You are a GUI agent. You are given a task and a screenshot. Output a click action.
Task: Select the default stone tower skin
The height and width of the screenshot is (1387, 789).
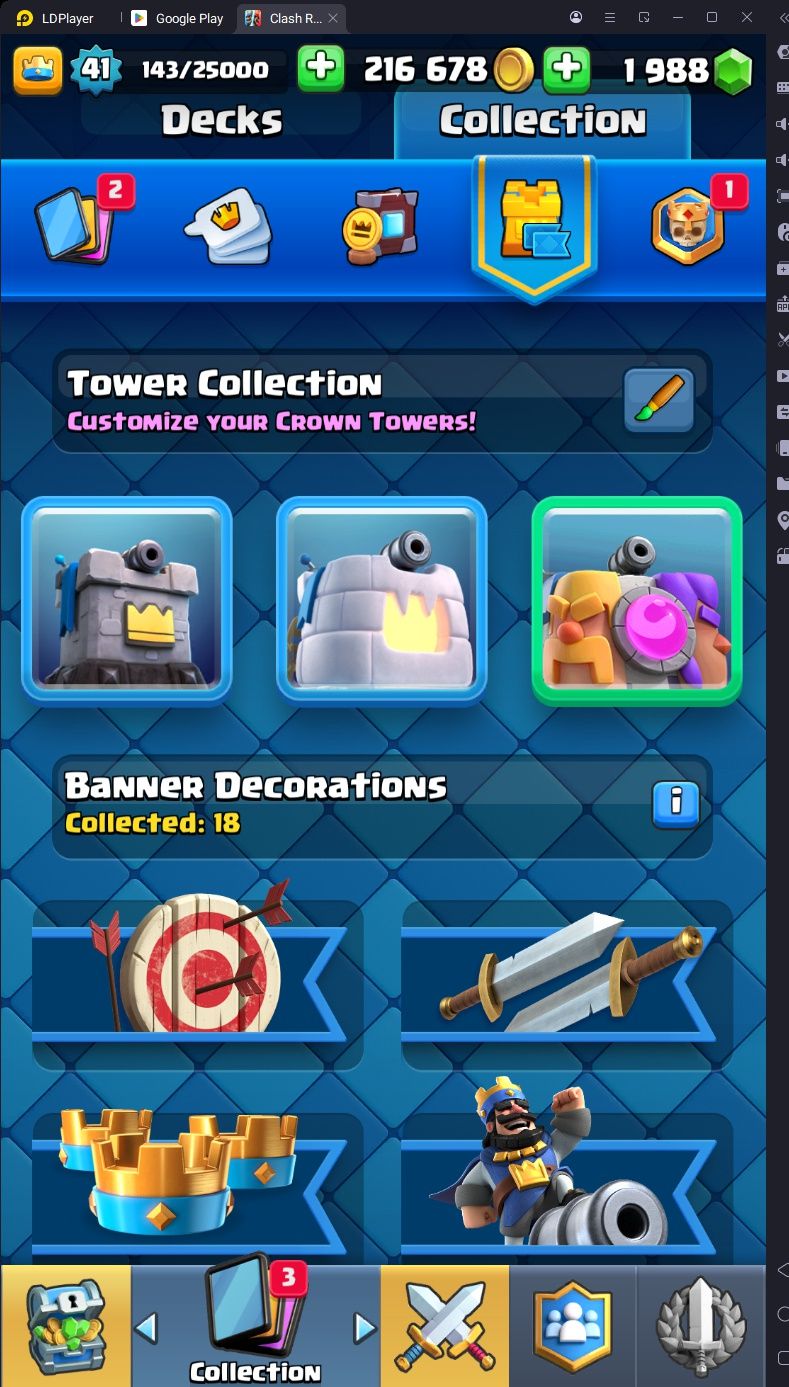click(127, 601)
